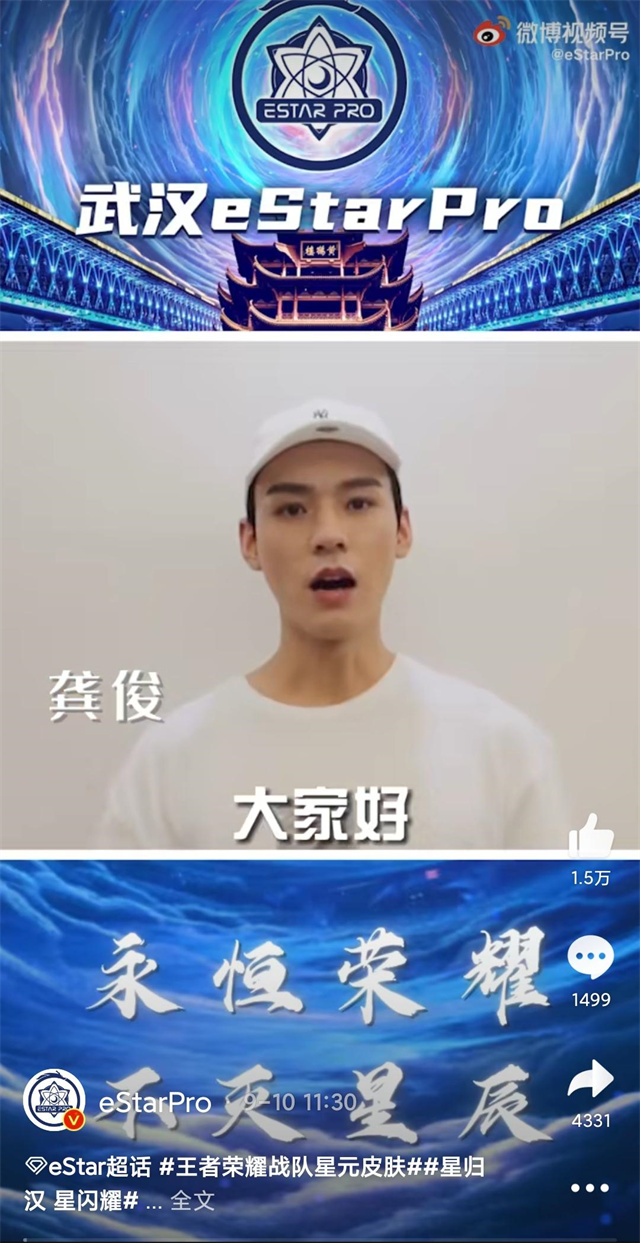Open the eStarPro profile avatar
The image size is (640, 1243).
click(53, 1101)
